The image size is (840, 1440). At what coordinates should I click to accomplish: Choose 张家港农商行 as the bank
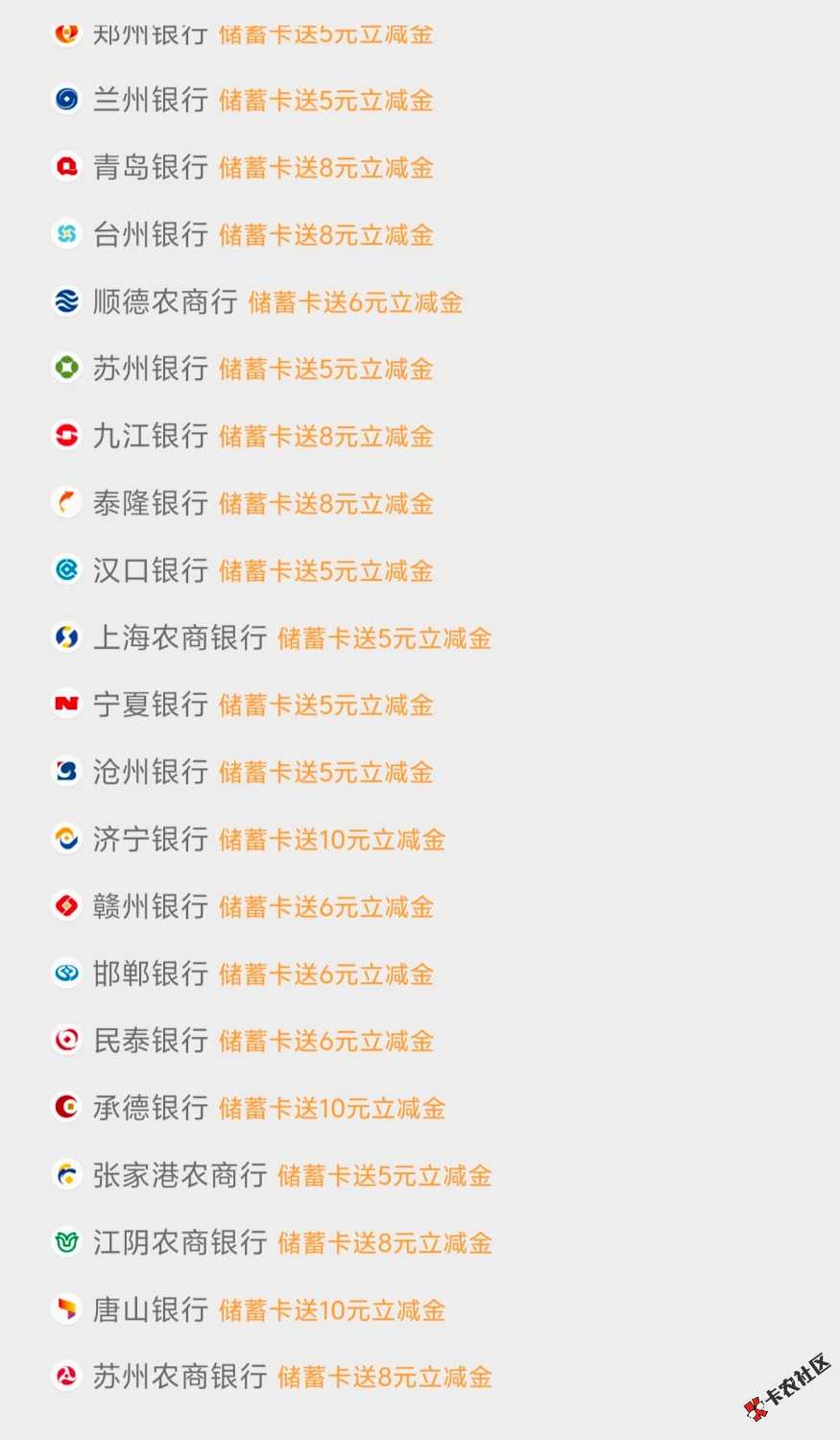click(x=180, y=1175)
